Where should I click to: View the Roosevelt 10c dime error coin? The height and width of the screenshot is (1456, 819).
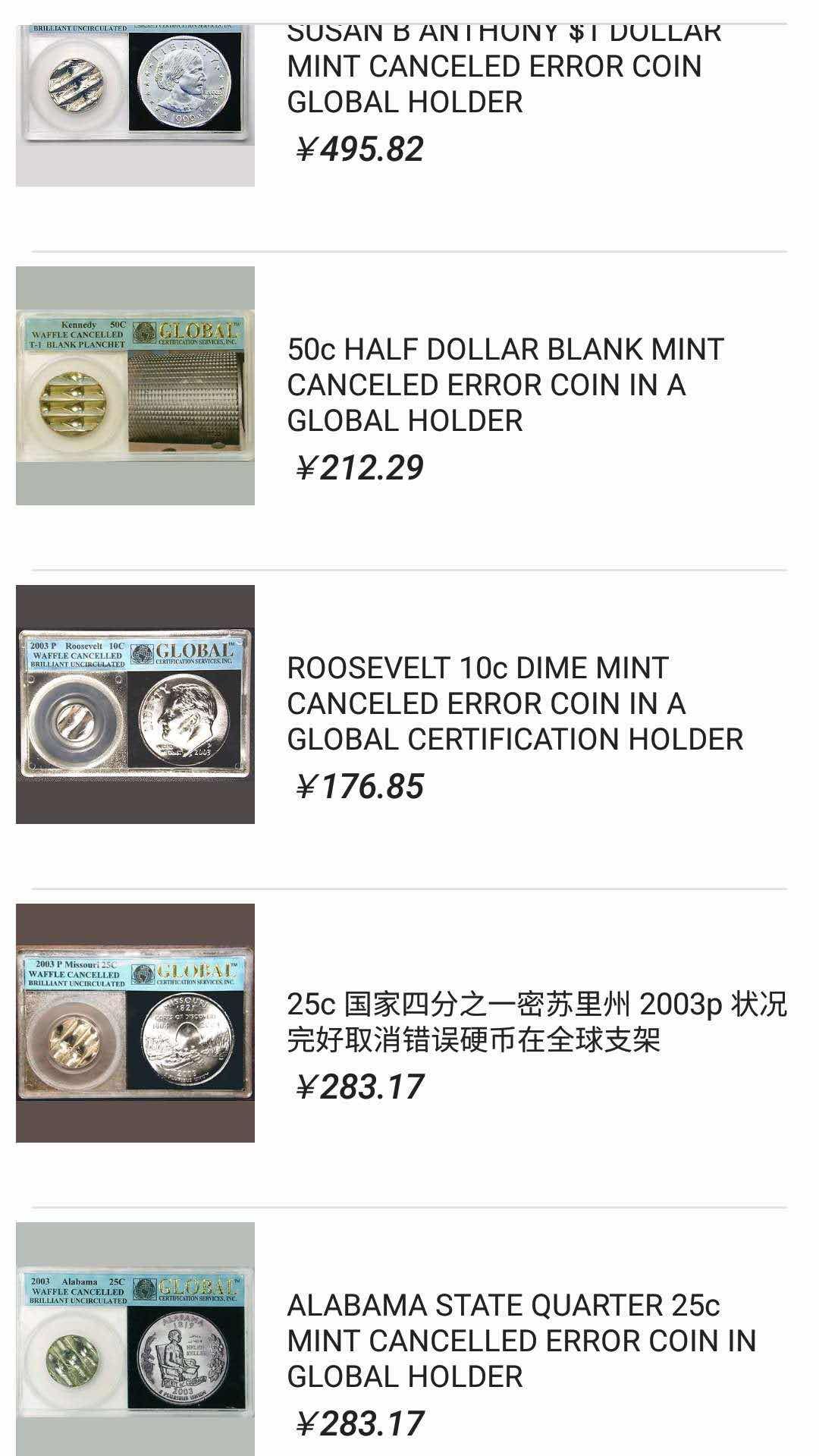tap(514, 703)
